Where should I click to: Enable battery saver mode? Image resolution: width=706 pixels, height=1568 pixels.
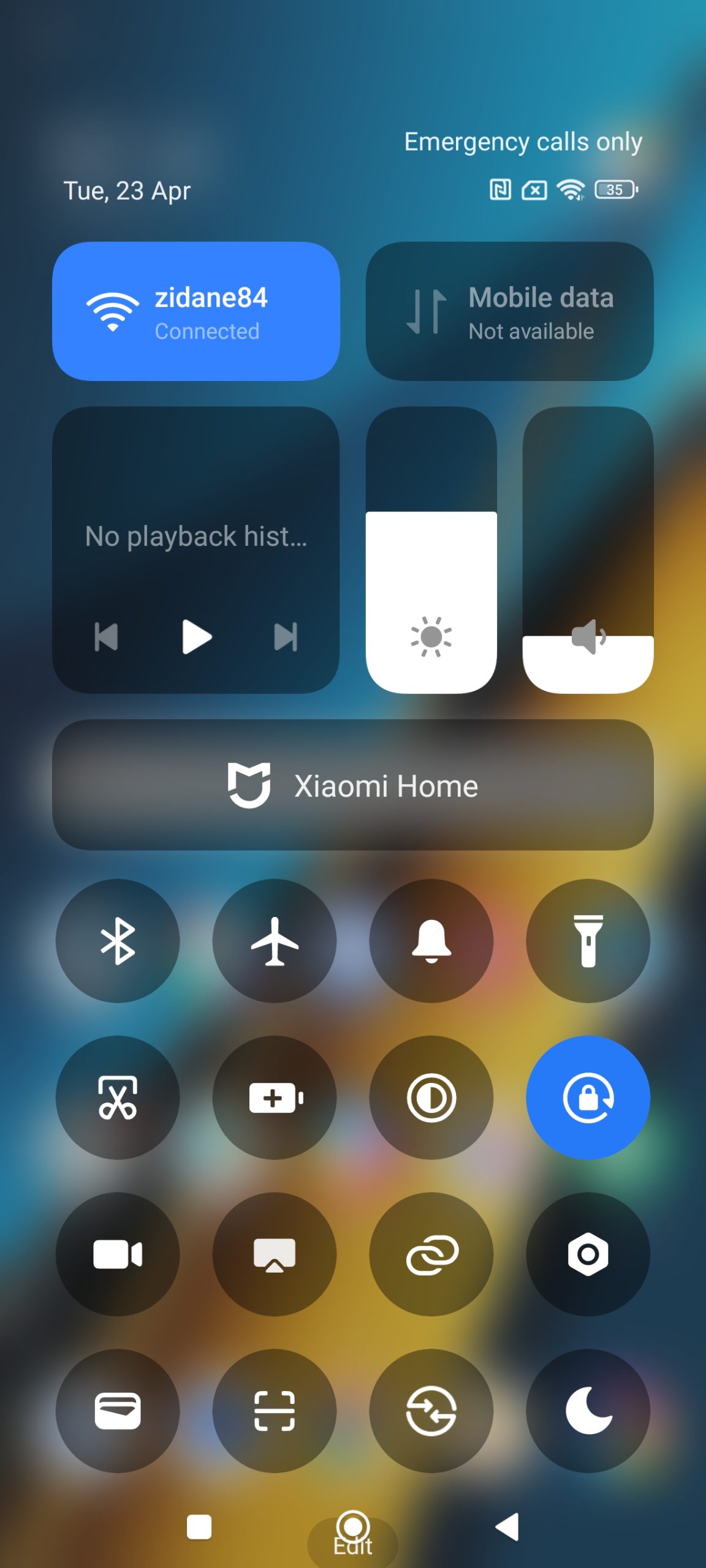pos(275,1098)
